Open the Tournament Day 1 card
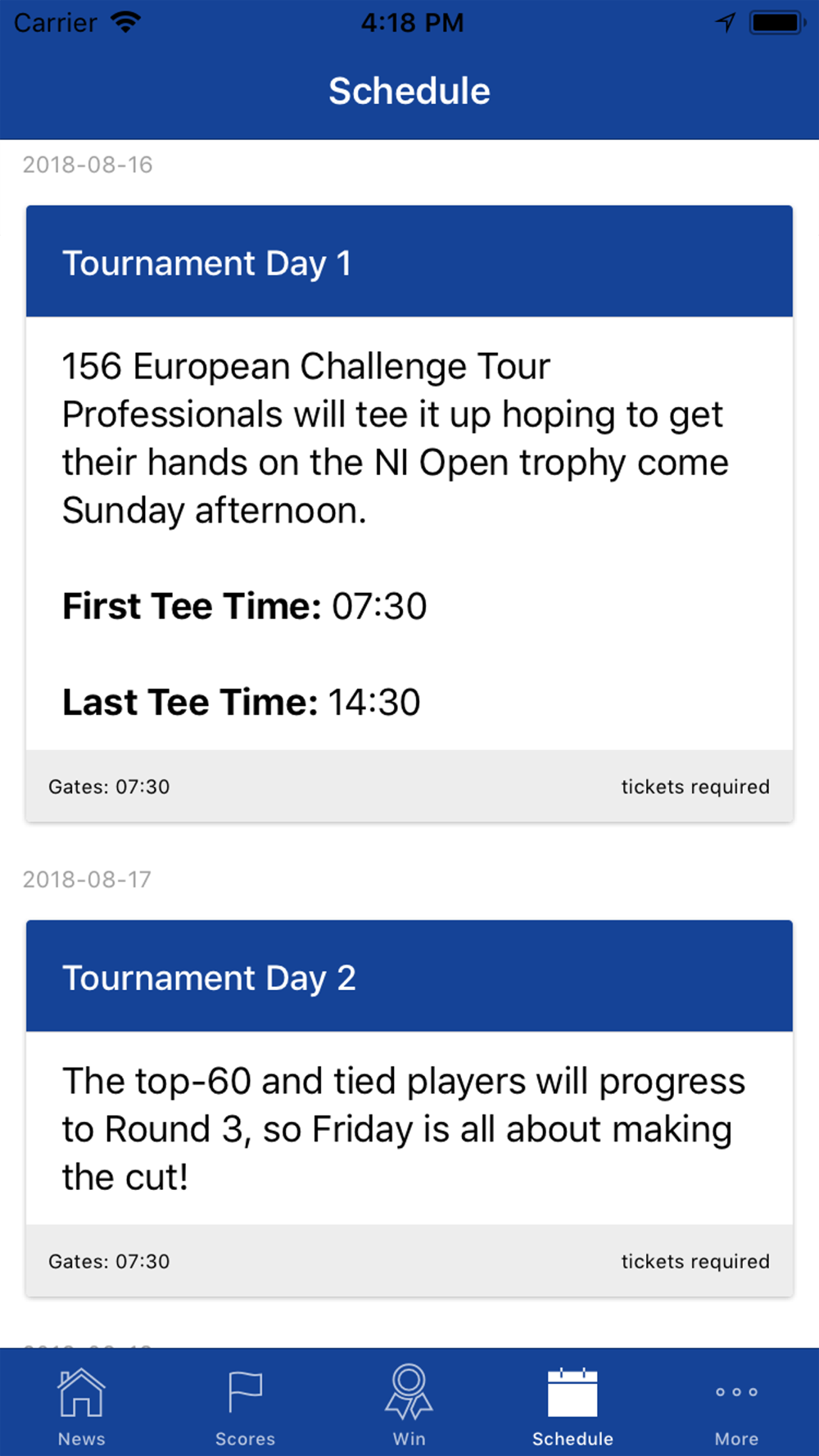 point(409,262)
